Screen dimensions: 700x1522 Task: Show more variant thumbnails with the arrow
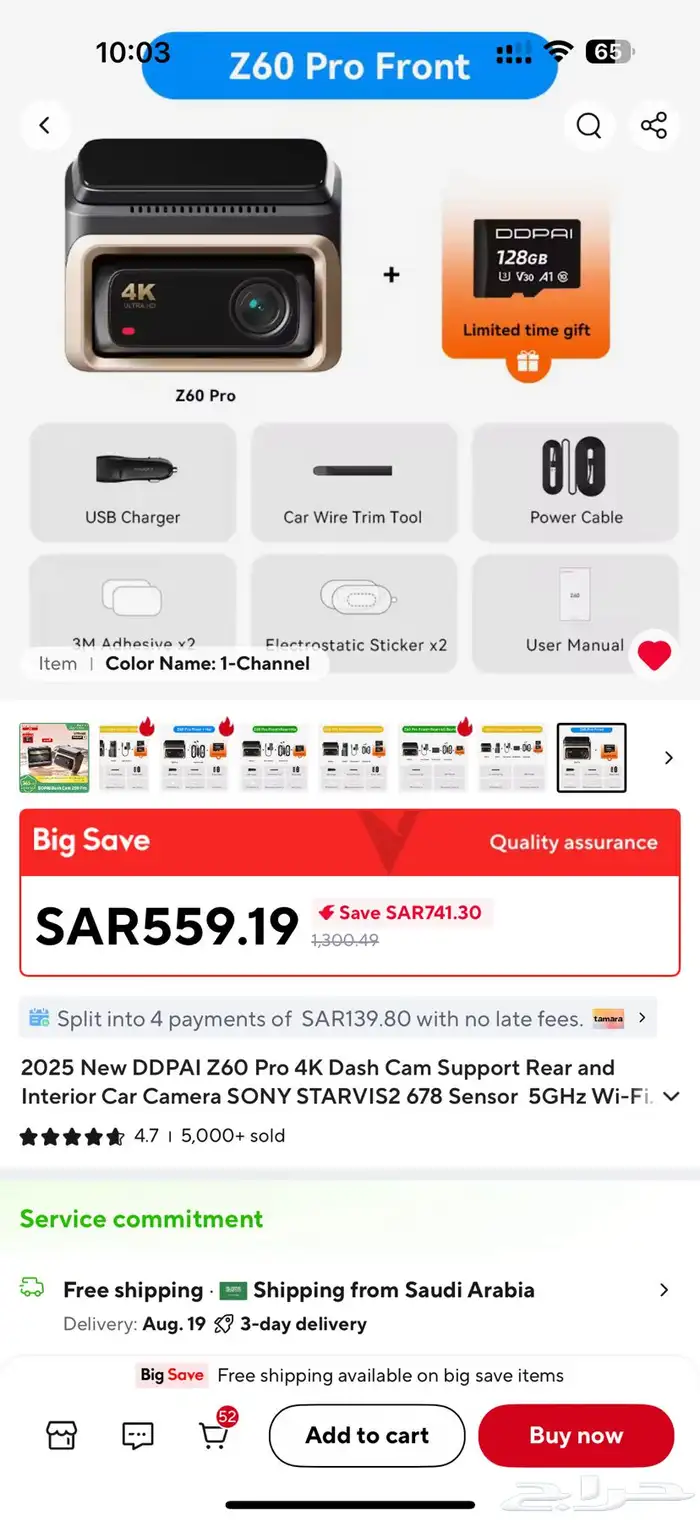point(668,758)
